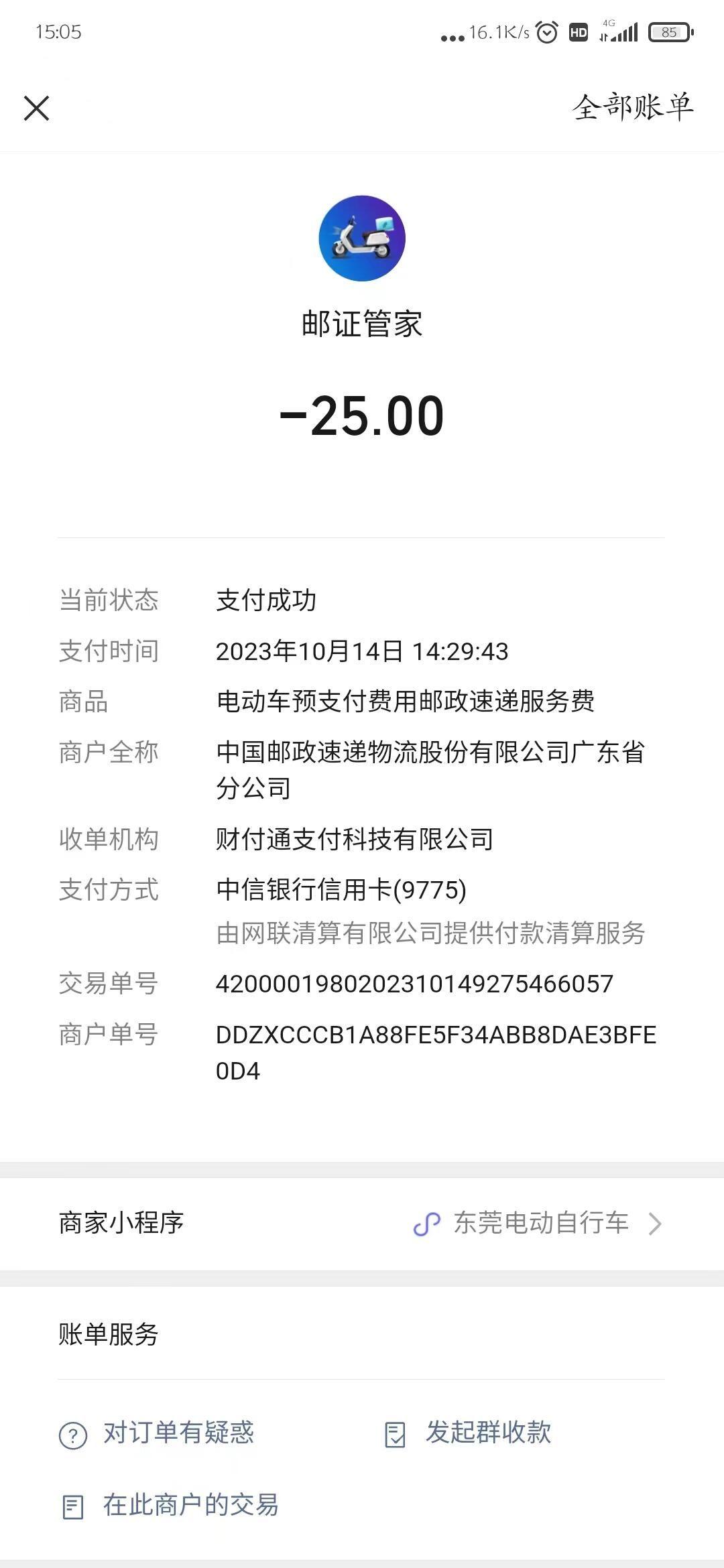Open 全部账单 all bills
Image resolution: width=724 pixels, height=1568 pixels.
click(x=632, y=107)
